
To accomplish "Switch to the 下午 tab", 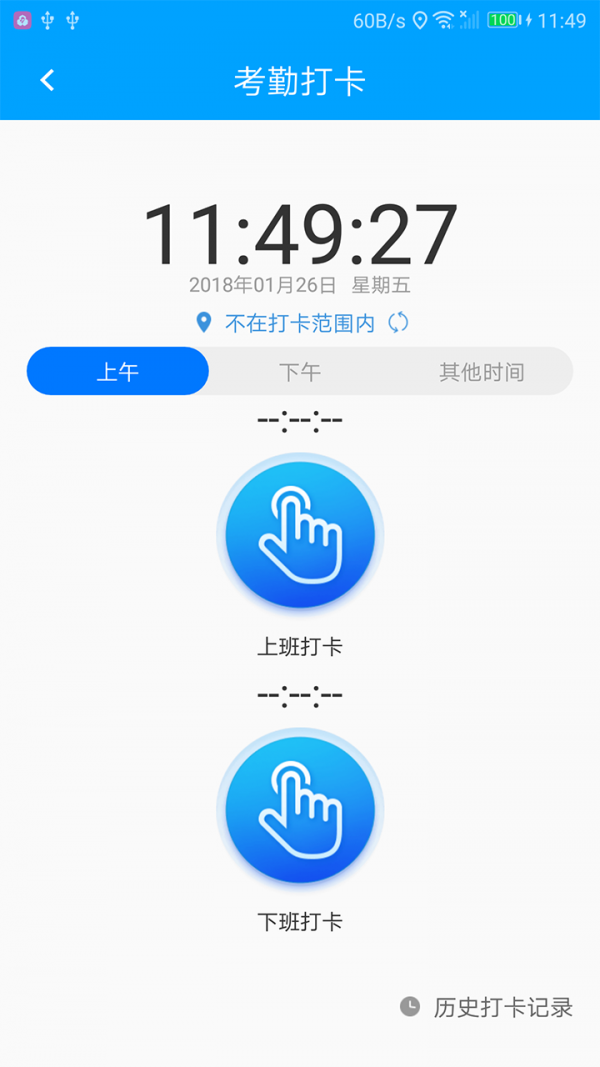I will 300,372.
